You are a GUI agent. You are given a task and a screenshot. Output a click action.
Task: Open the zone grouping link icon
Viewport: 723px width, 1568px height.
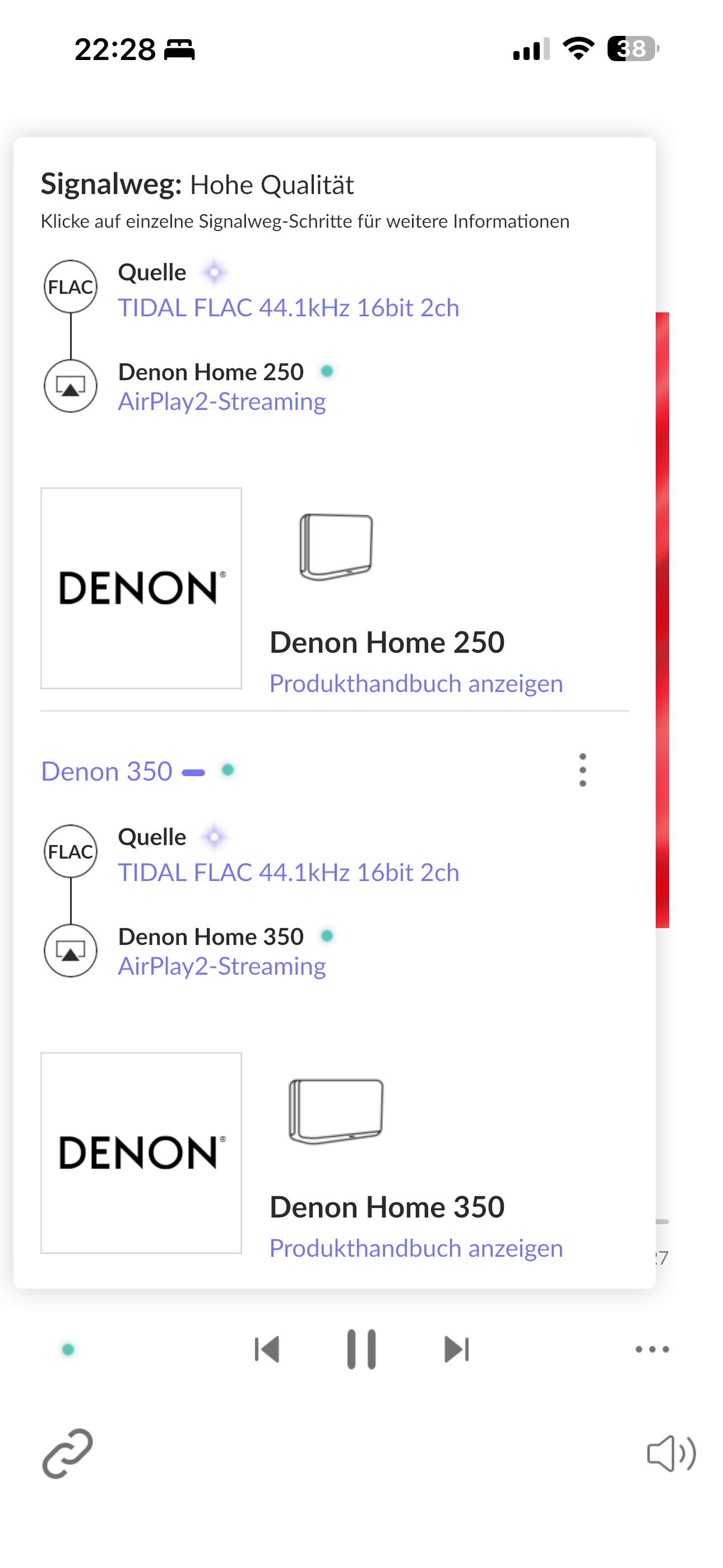point(68,1454)
